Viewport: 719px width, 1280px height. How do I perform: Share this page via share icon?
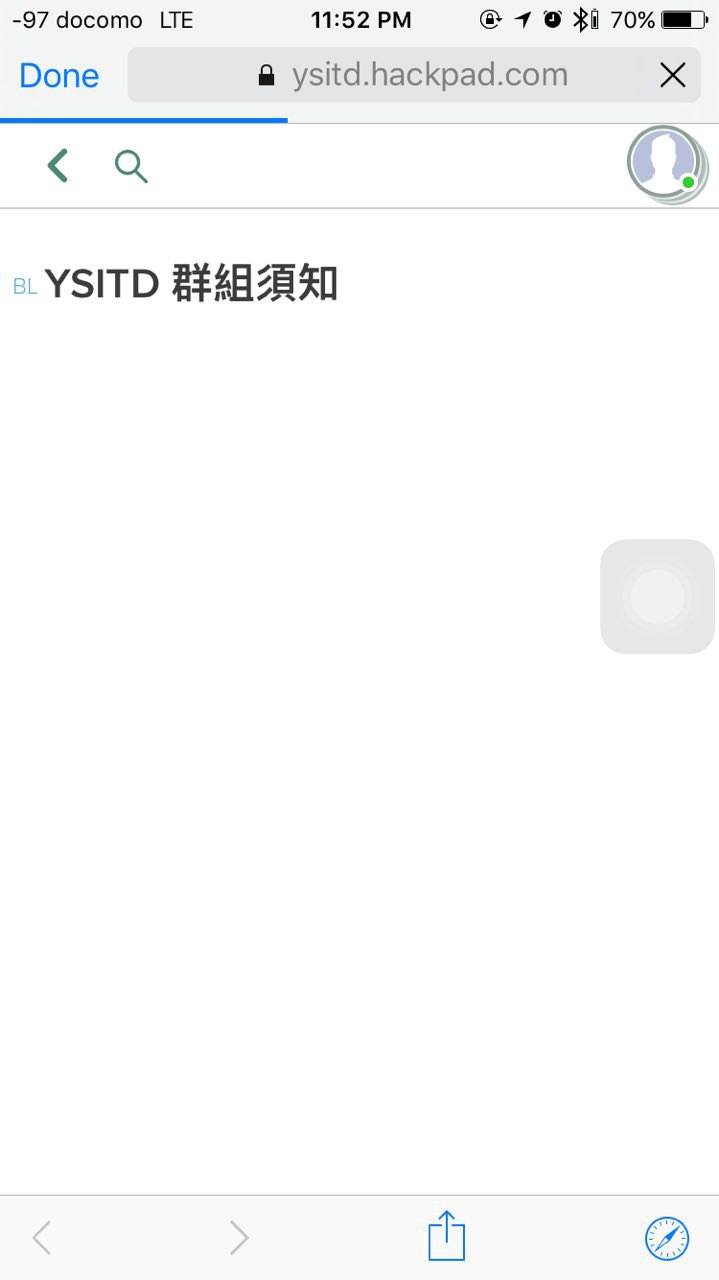tap(447, 1237)
